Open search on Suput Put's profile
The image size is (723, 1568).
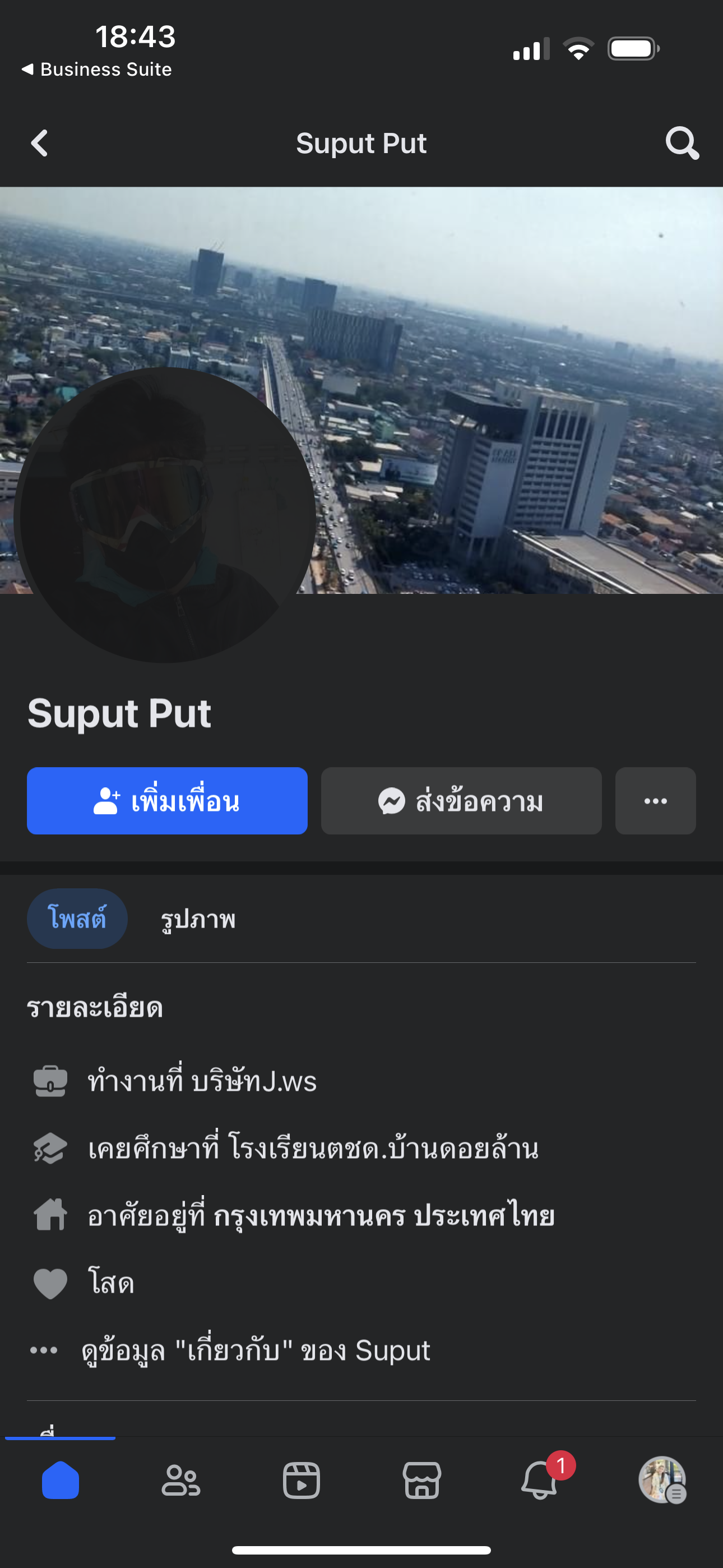(x=682, y=144)
